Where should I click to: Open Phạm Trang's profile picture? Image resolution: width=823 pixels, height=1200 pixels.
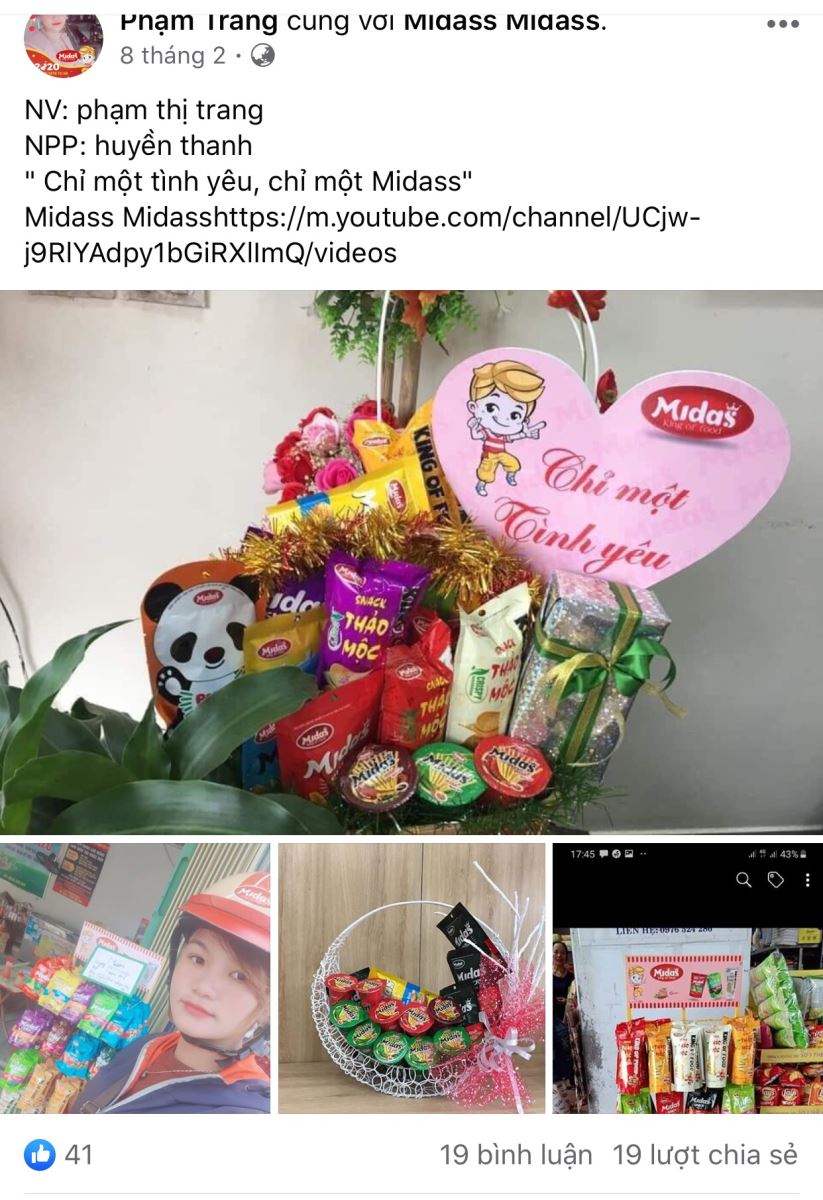[x=63, y=46]
